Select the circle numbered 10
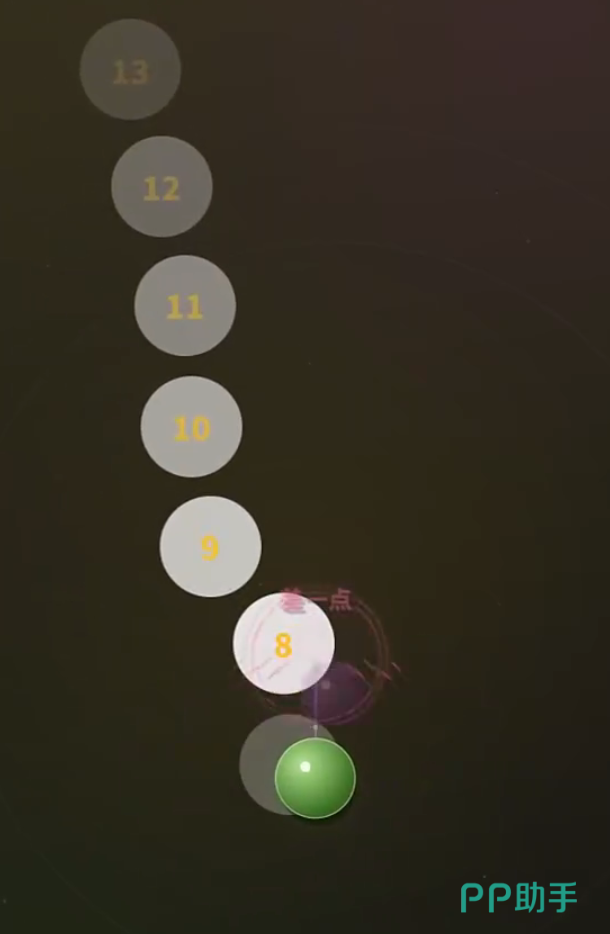610x934 pixels. pyautogui.click(x=191, y=426)
